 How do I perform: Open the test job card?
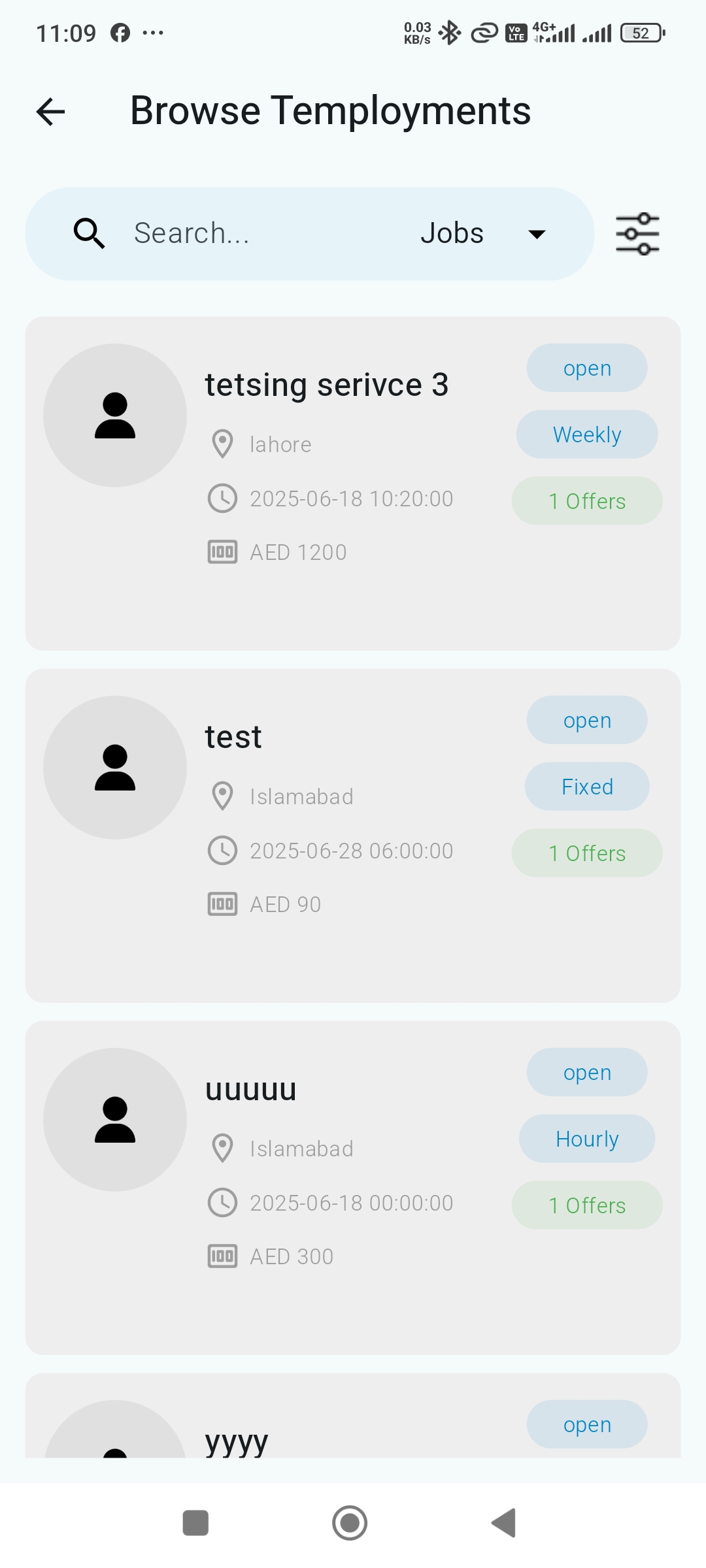click(x=353, y=836)
